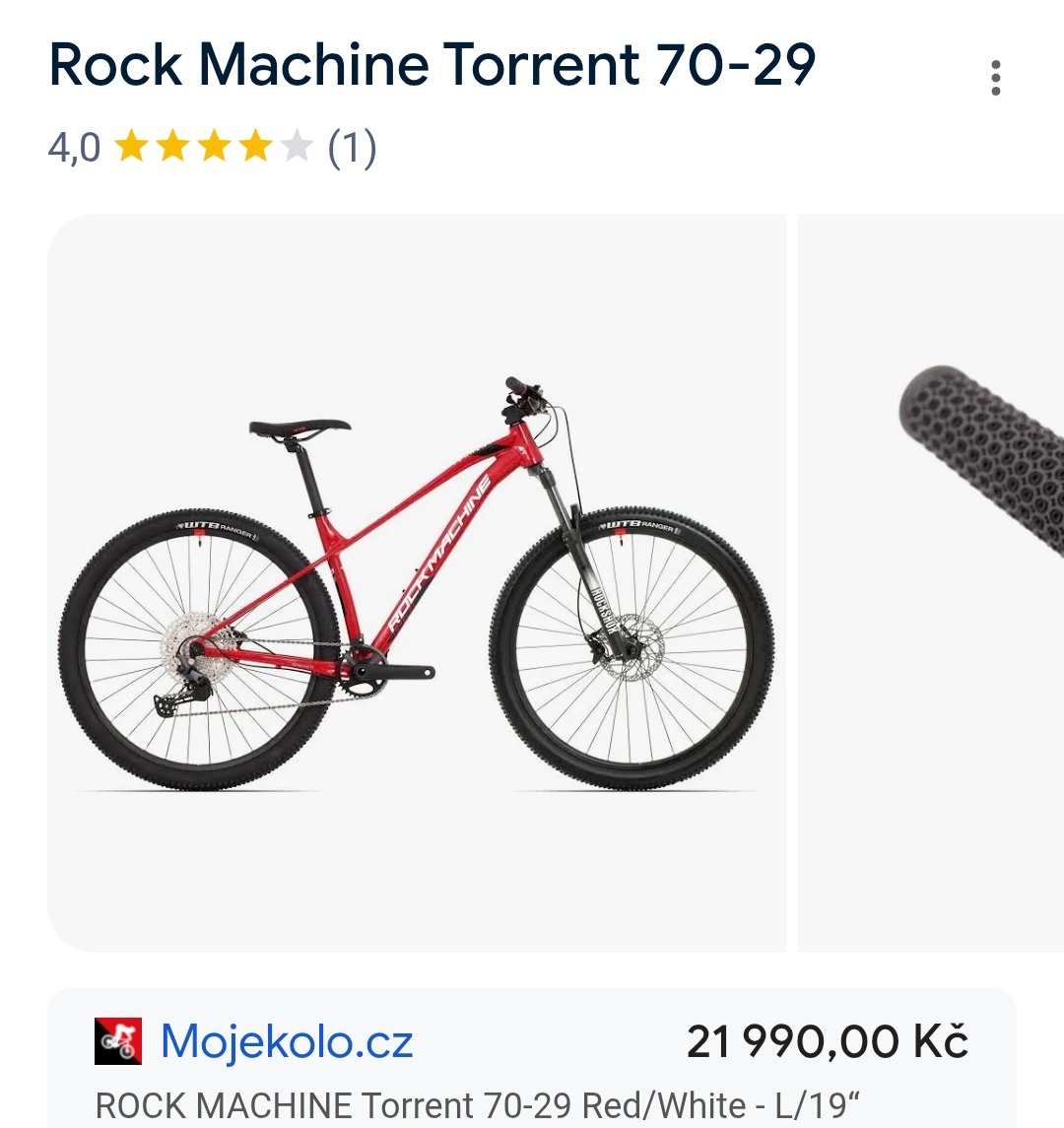Click the 4,0 rating value
Image resolution: width=1064 pixels, height=1128 pixels.
(72, 148)
